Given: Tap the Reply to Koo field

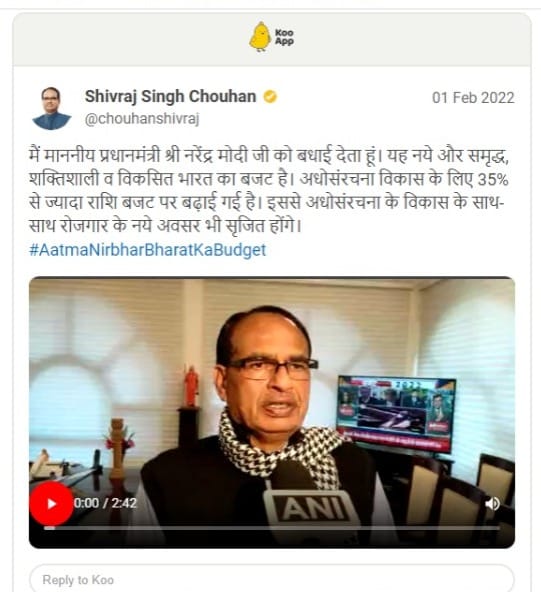Looking at the screenshot, I should (271, 580).
